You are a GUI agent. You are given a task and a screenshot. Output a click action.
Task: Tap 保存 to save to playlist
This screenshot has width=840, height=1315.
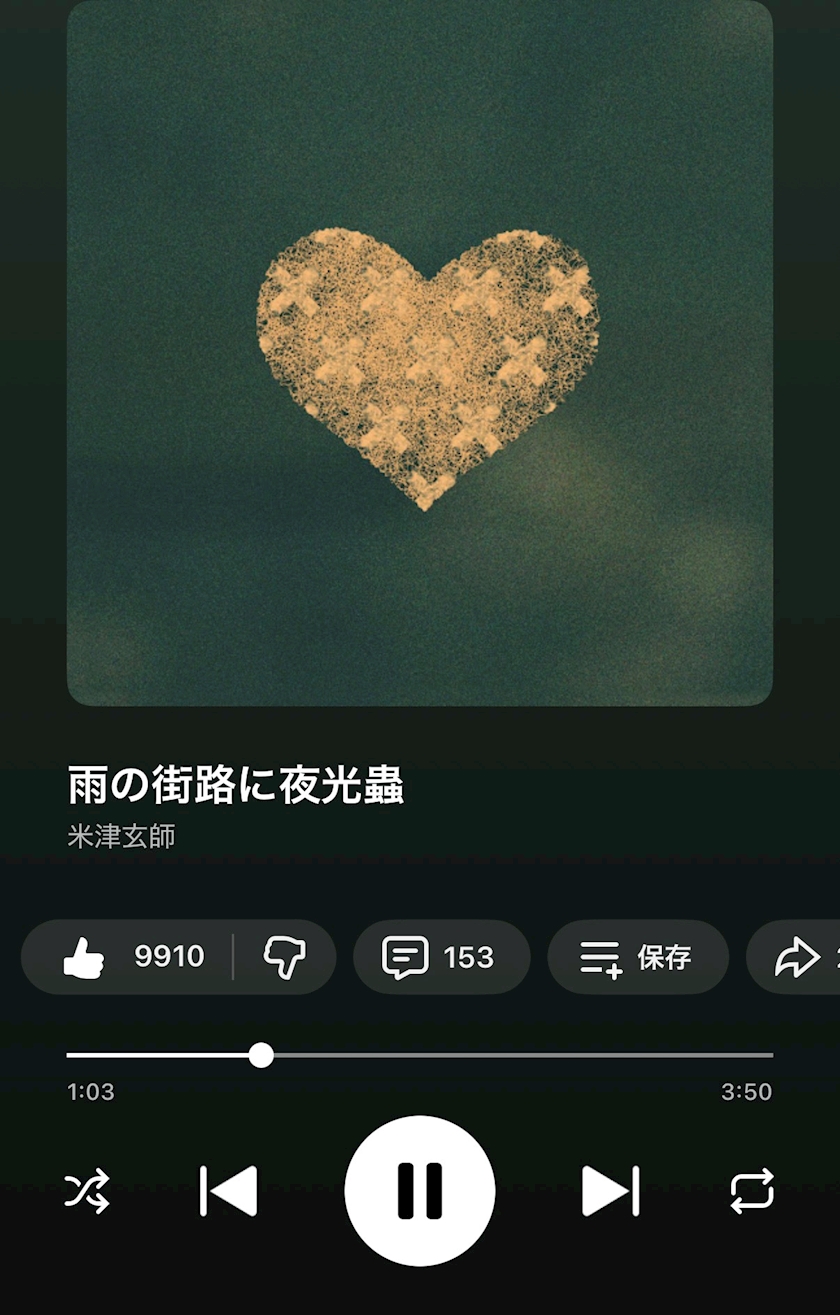click(637, 957)
